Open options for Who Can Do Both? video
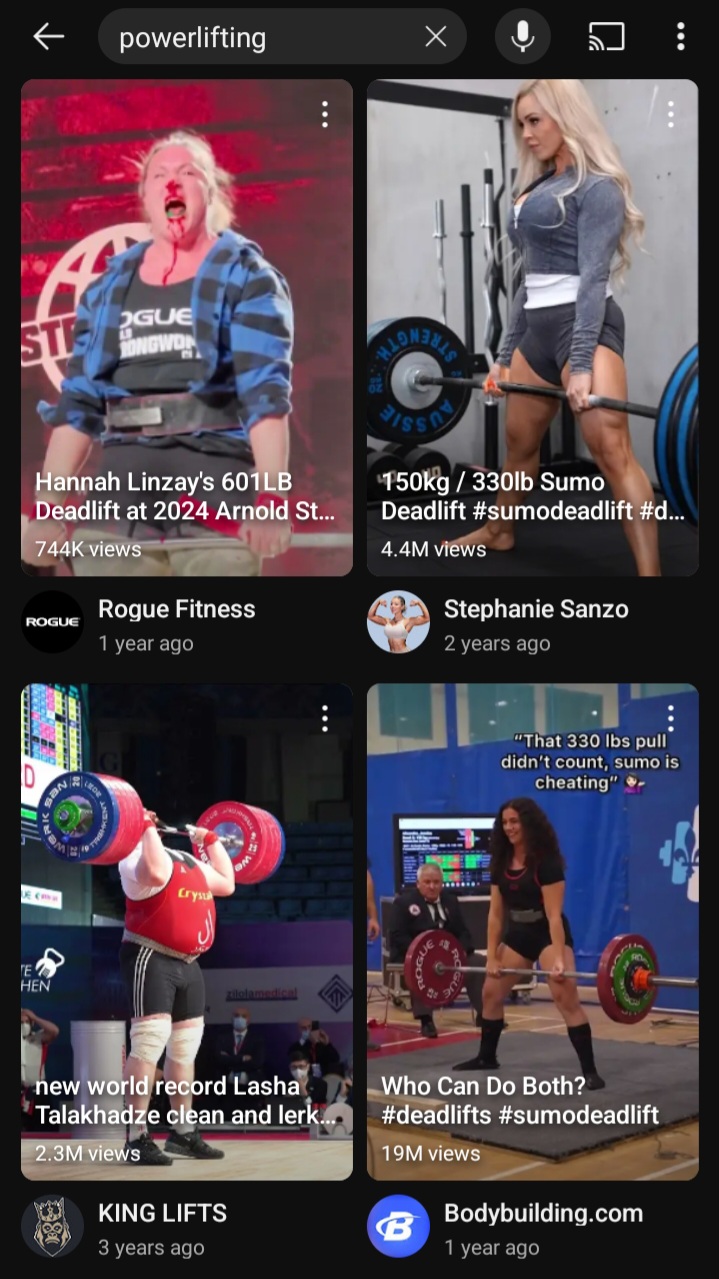Screen dimensions: 719x1279 tap(670, 718)
